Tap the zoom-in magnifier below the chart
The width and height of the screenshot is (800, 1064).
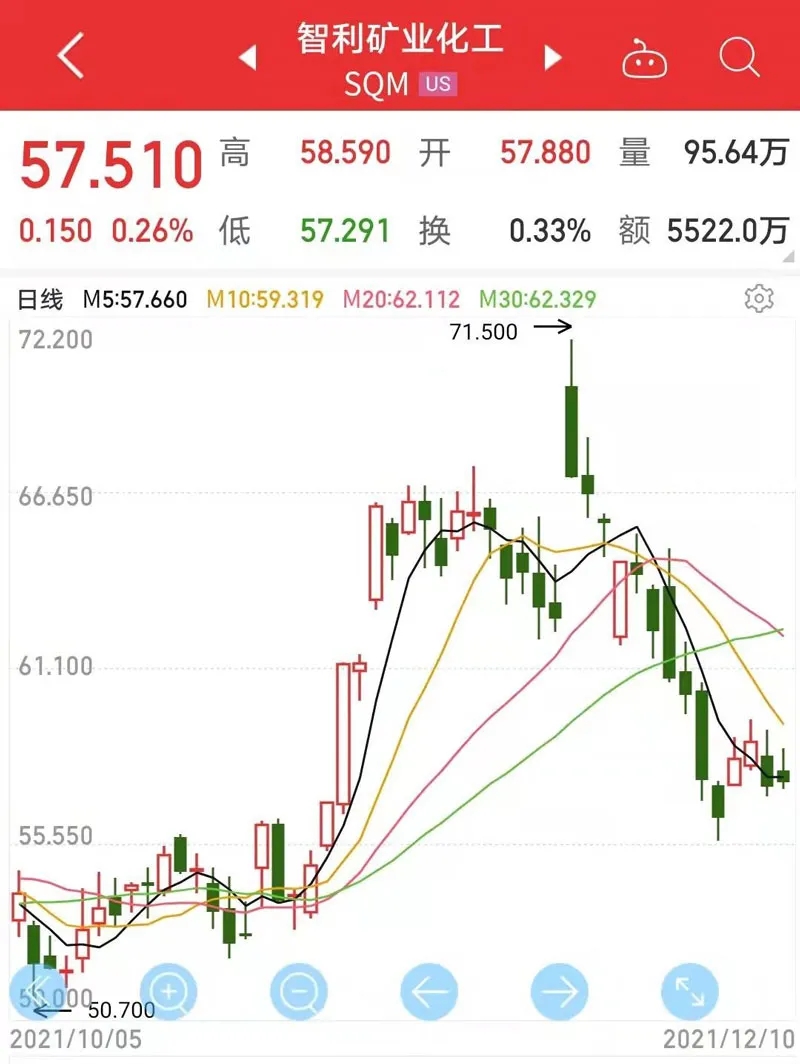click(170, 991)
